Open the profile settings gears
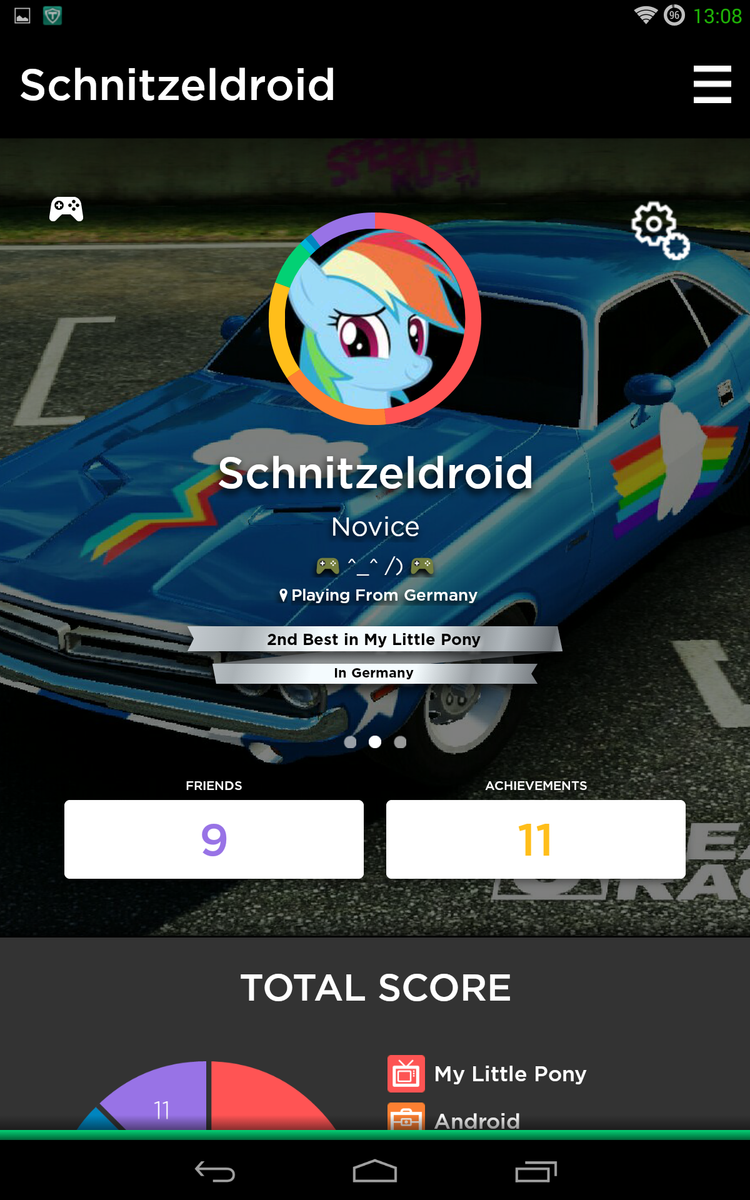This screenshot has height=1200, width=750. [660, 231]
